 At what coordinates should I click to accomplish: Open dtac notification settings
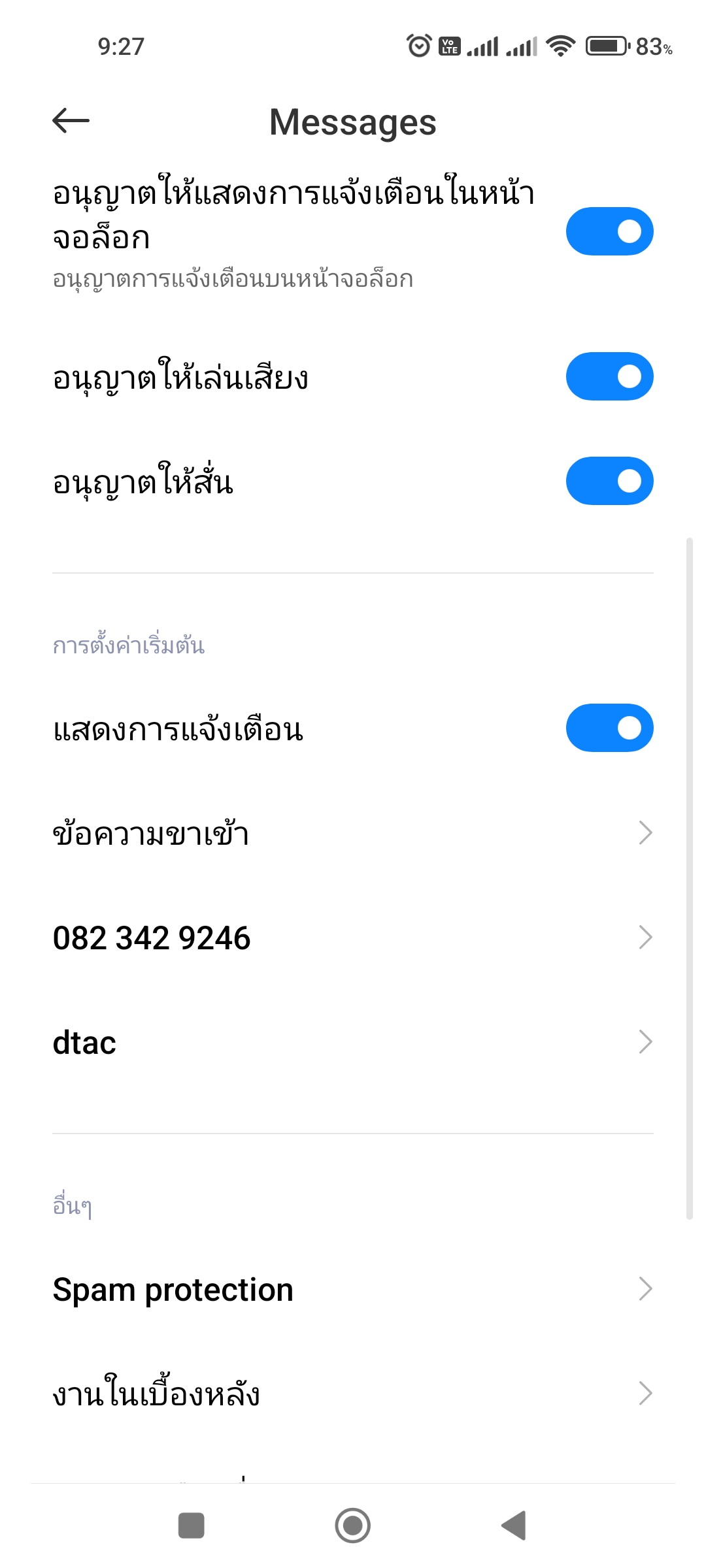coord(353,1042)
